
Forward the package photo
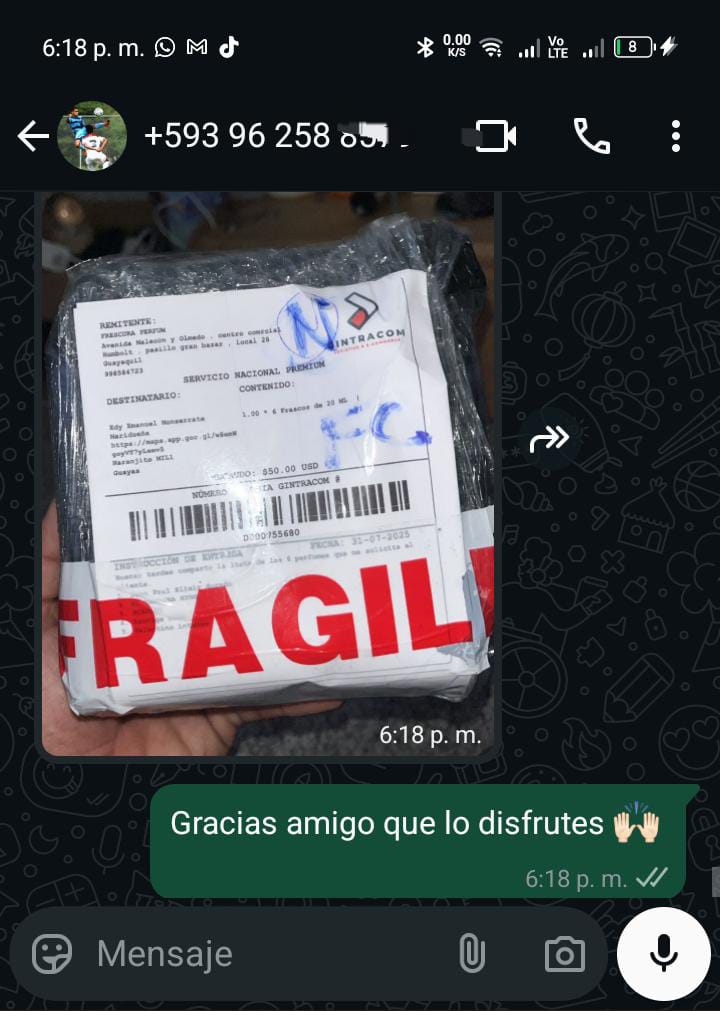click(550, 438)
